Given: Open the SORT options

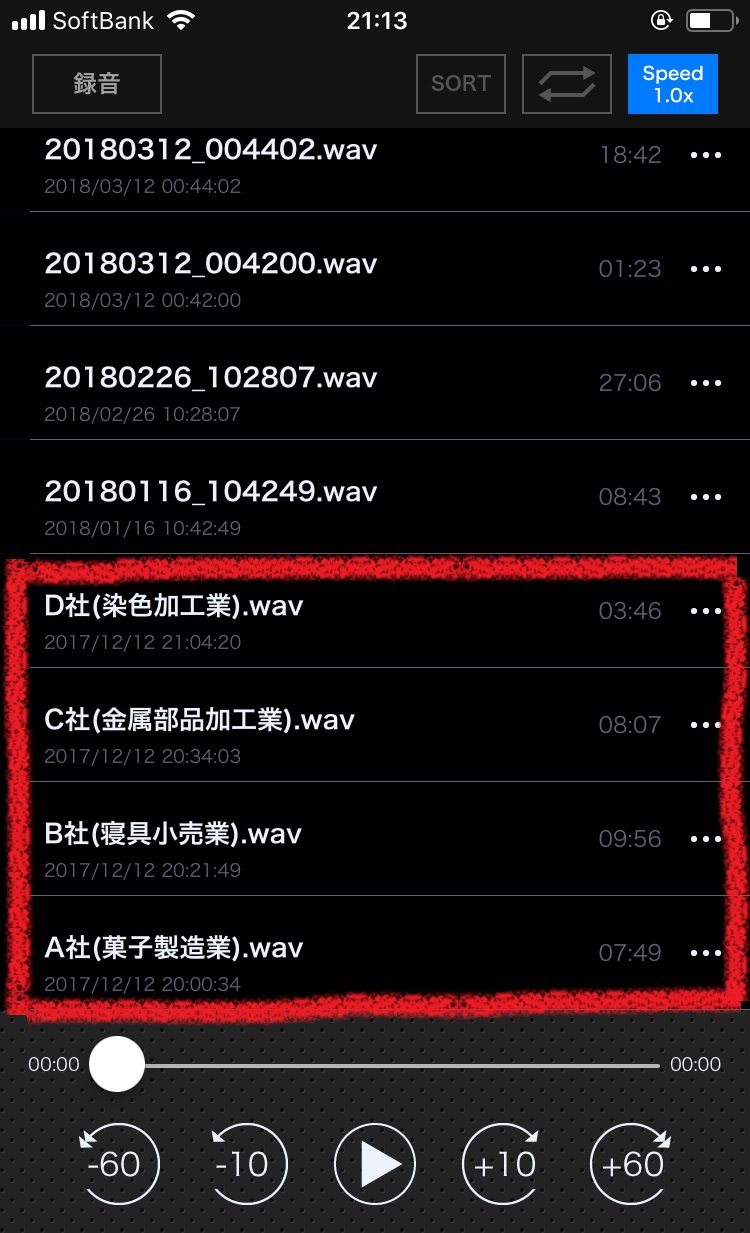Looking at the screenshot, I should tap(461, 84).
